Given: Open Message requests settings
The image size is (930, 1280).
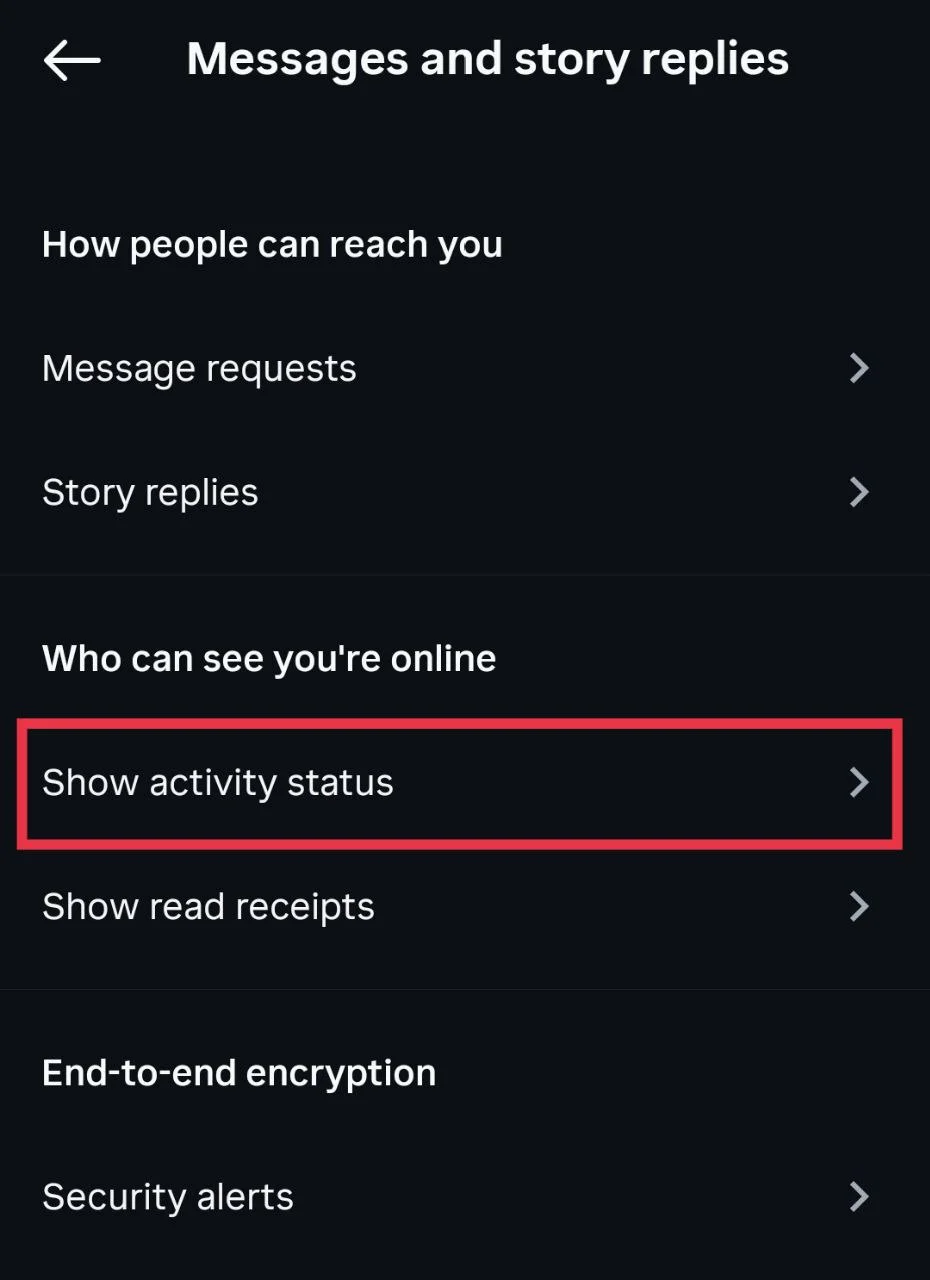Looking at the screenshot, I should (200, 369).
